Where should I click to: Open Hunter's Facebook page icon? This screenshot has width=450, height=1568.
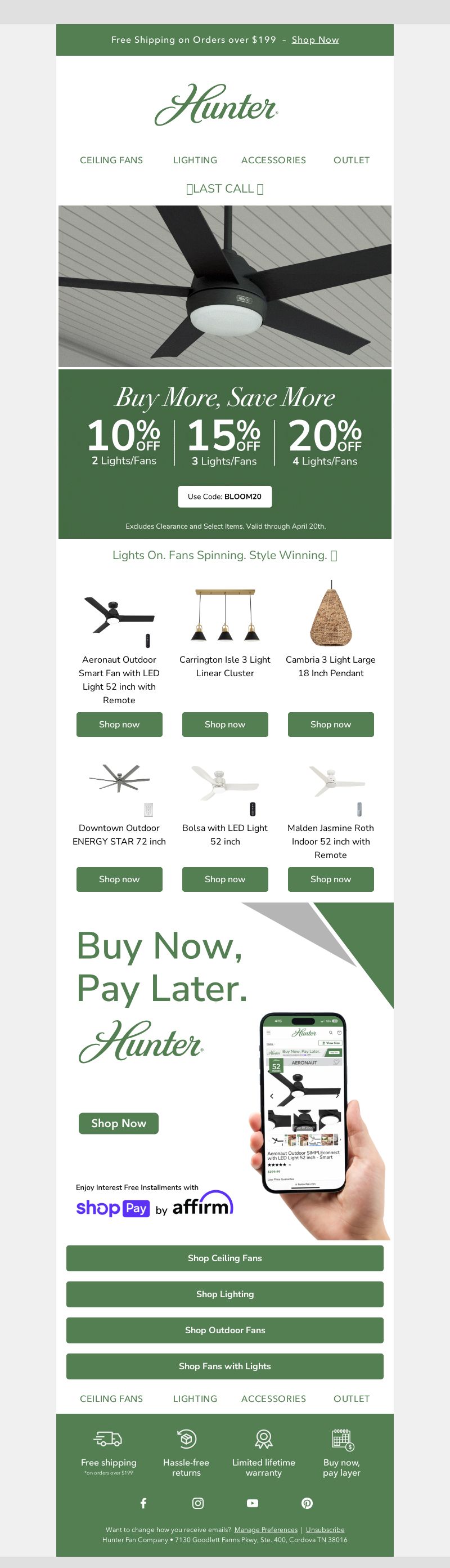point(143,1503)
